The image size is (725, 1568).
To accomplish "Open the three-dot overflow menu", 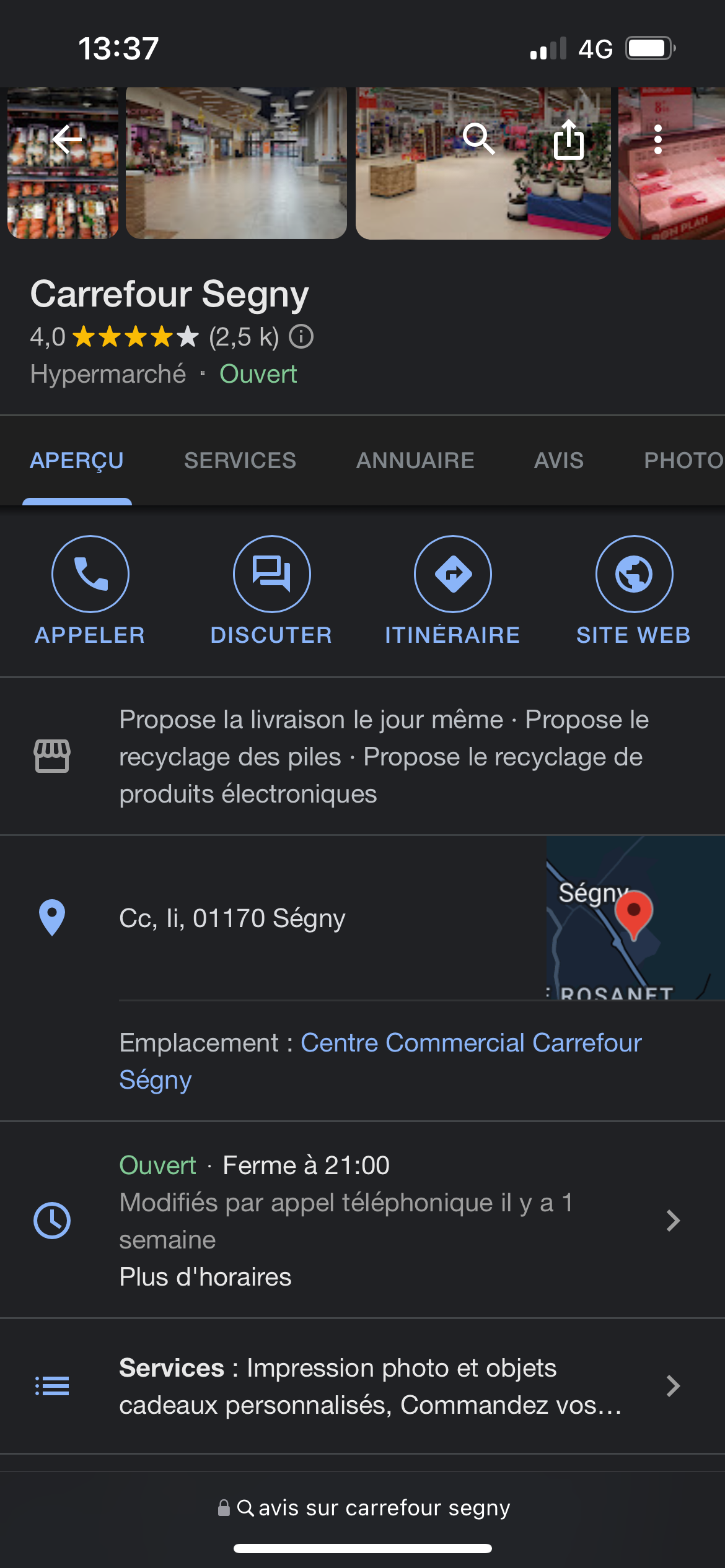I will 658,140.
